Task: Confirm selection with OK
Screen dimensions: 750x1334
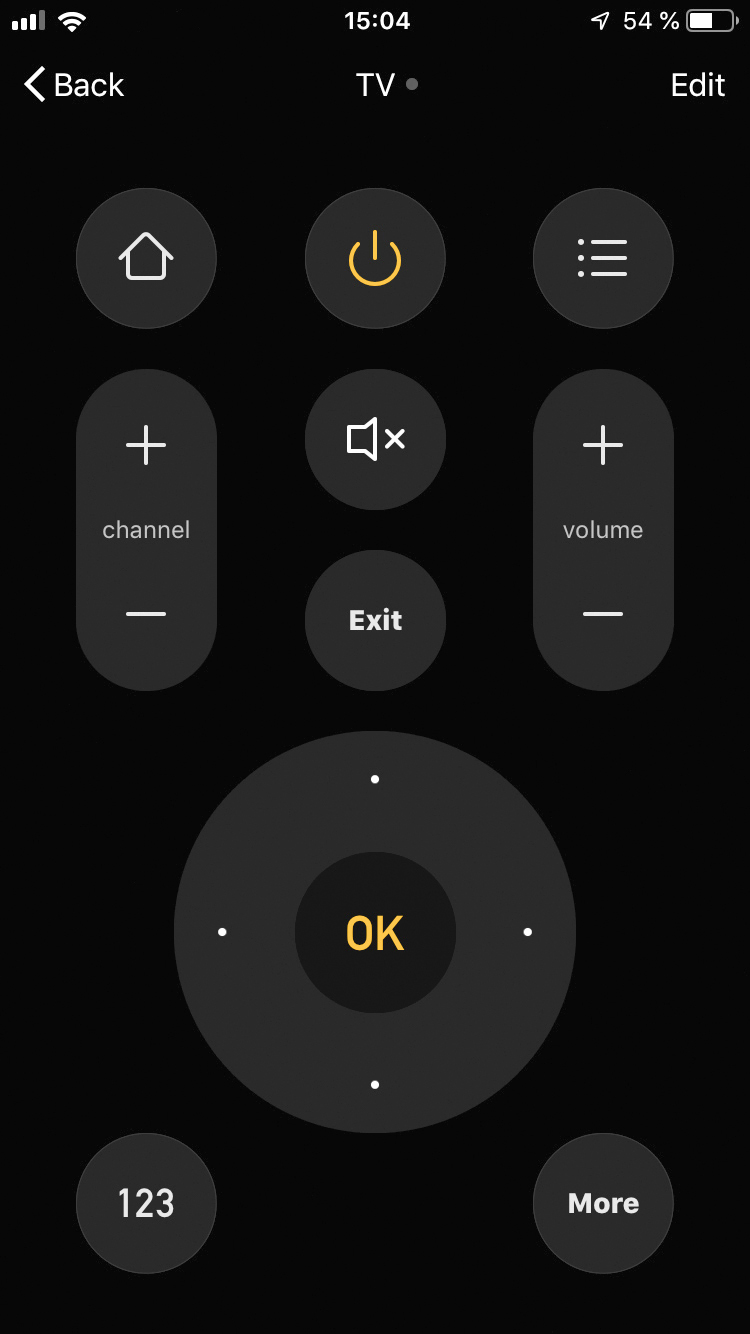Action: tap(375, 932)
